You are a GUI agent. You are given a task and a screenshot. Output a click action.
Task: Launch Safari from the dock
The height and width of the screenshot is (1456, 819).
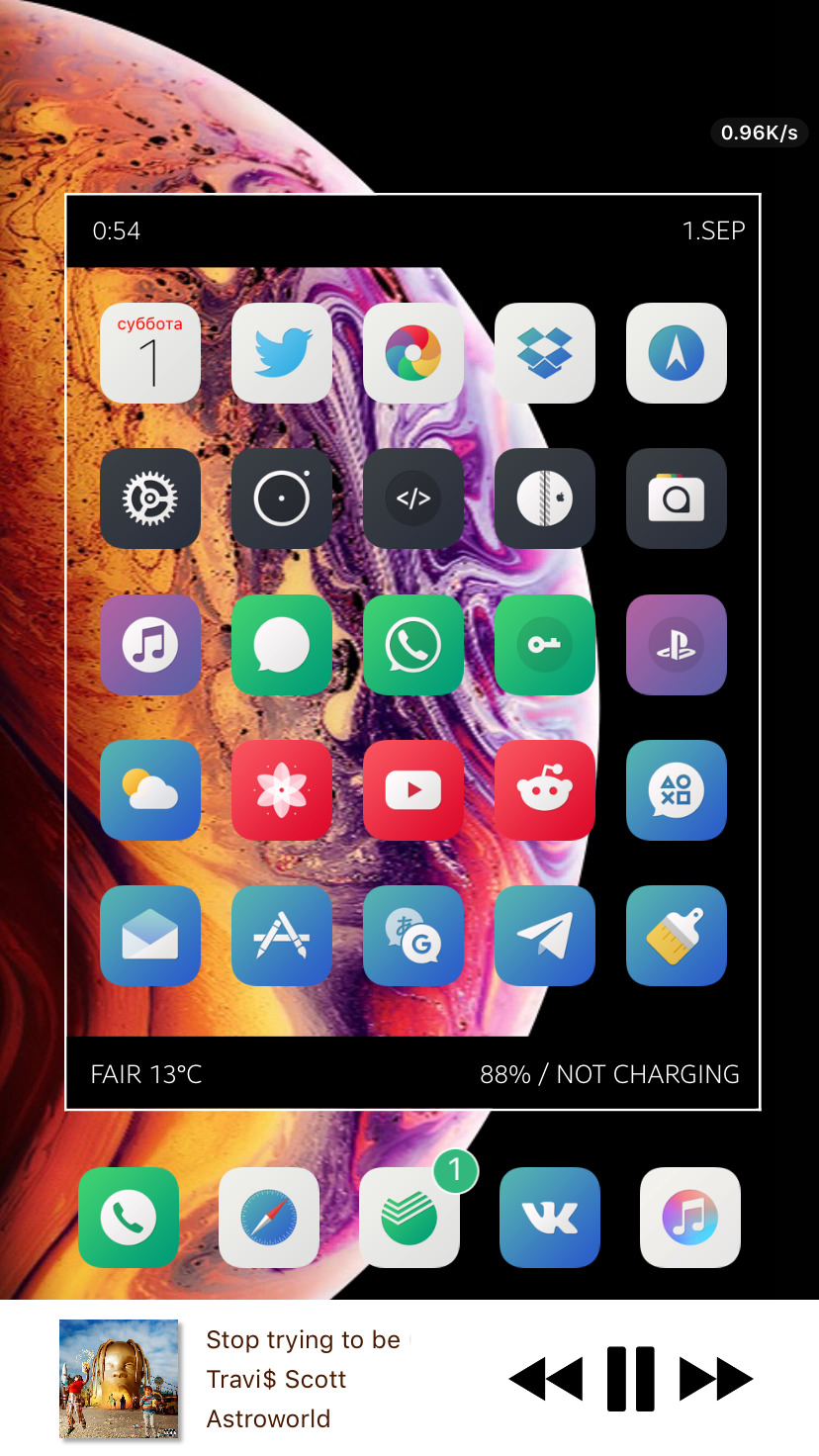(269, 1217)
